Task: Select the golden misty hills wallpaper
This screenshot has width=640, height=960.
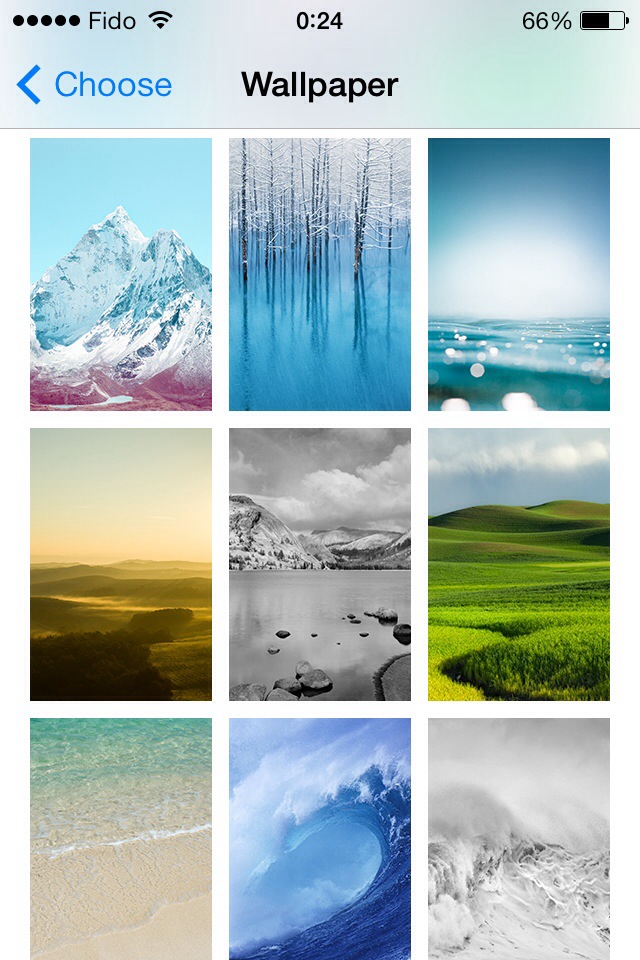Action: (121, 564)
